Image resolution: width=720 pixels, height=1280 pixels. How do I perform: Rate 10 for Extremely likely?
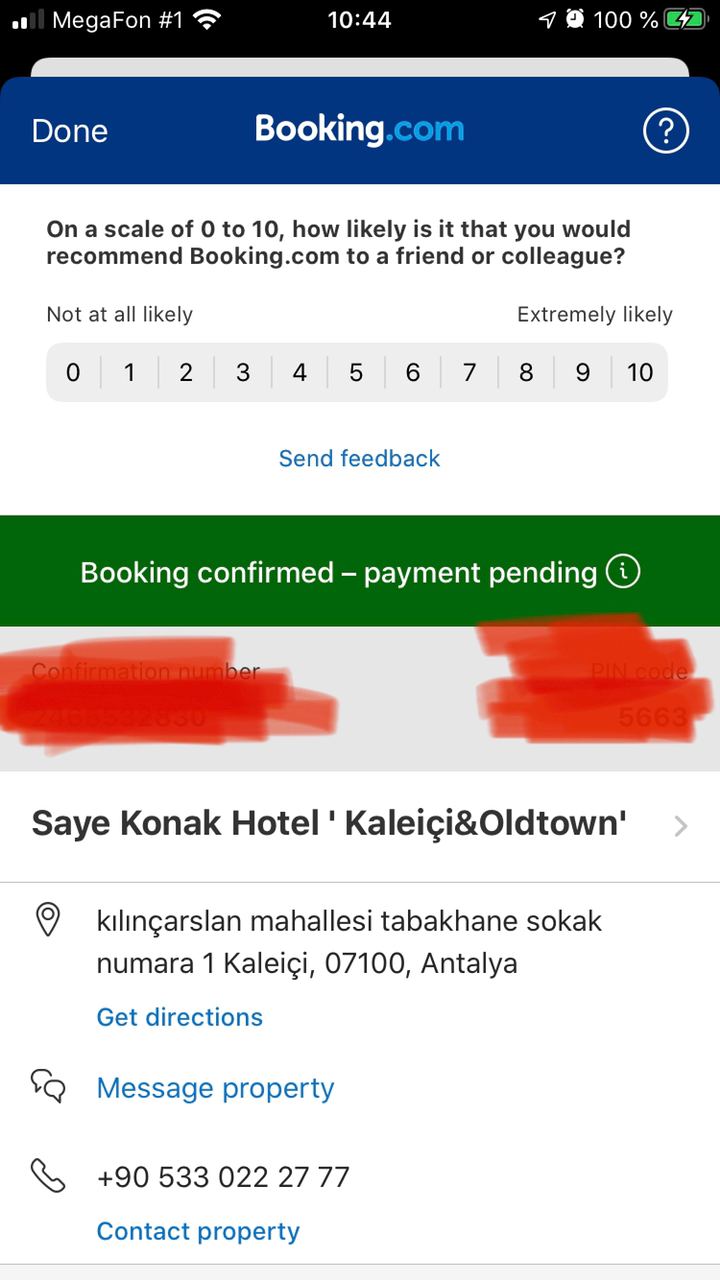point(640,373)
